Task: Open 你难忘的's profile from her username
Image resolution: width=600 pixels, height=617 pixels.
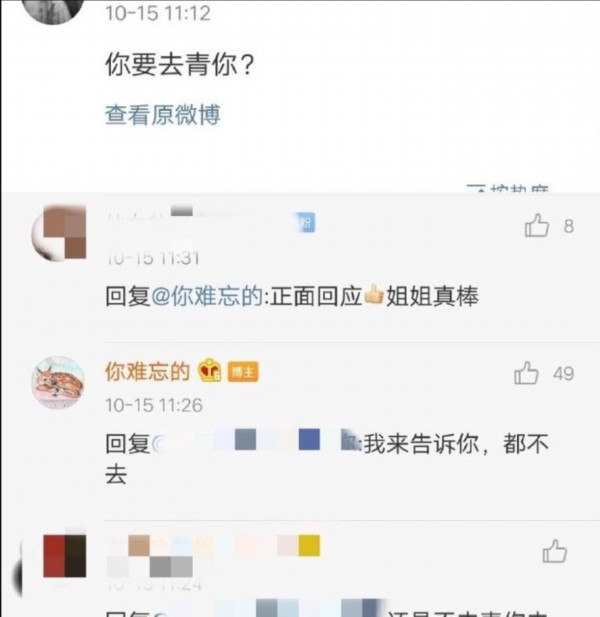Action: tap(147, 372)
